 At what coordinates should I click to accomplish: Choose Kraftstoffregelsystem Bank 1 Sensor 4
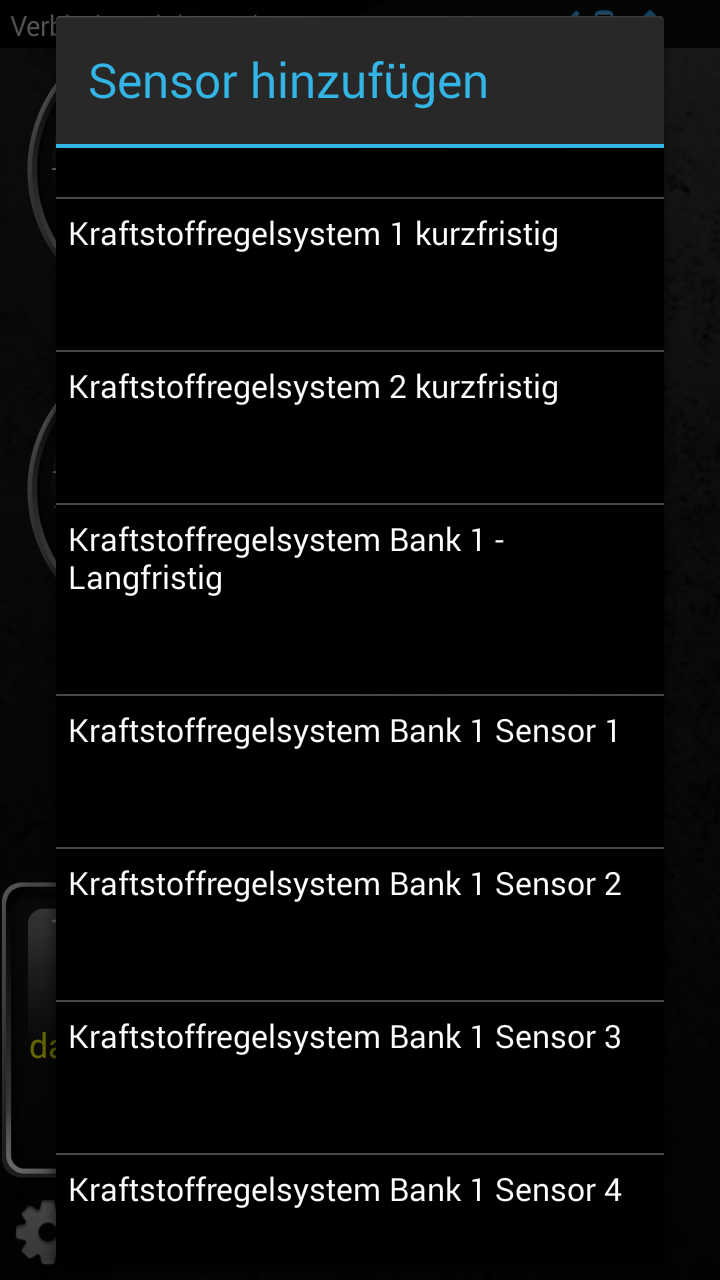[360, 1217]
